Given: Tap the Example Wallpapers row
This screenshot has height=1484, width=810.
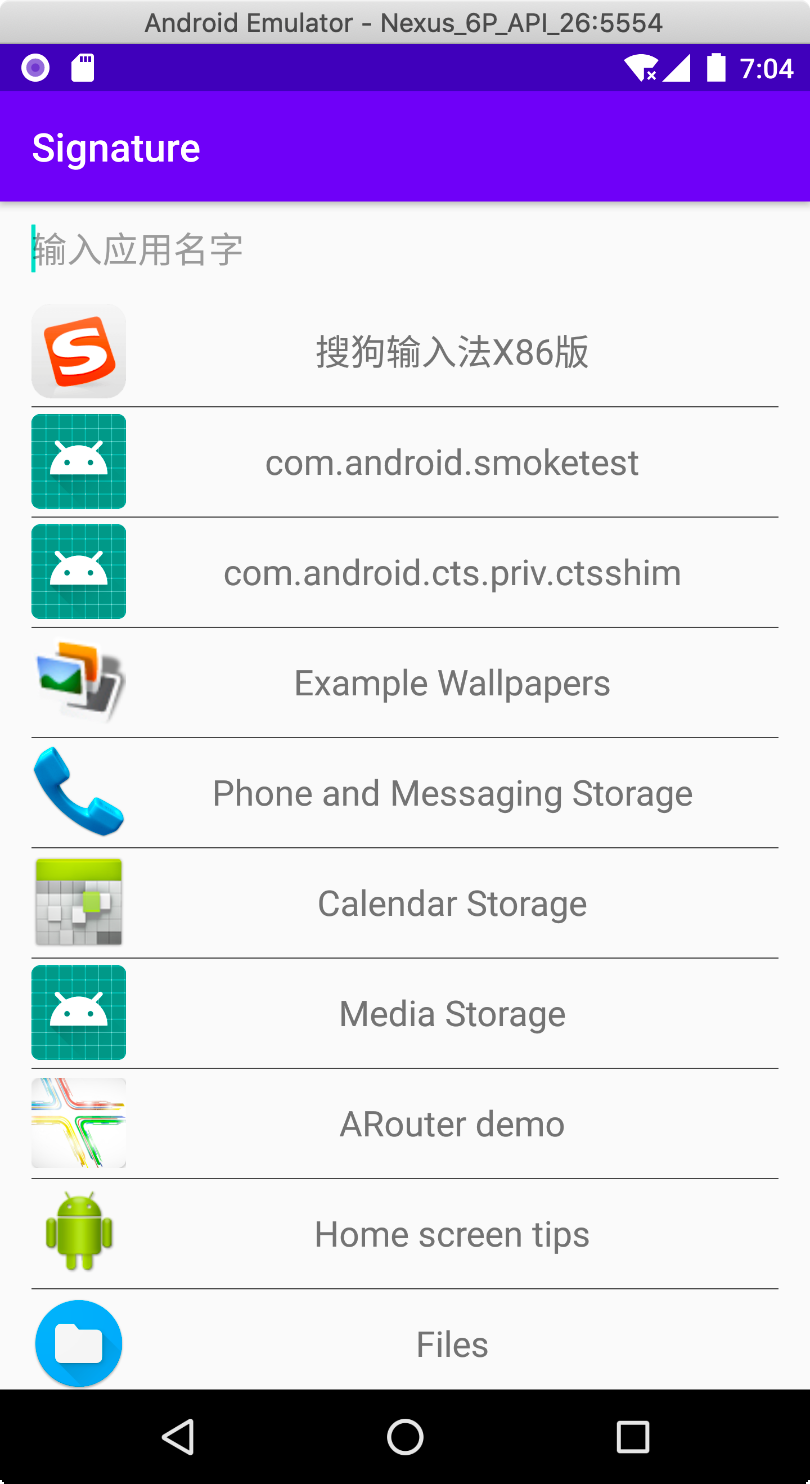Looking at the screenshot, I should [x=452, y=683].
